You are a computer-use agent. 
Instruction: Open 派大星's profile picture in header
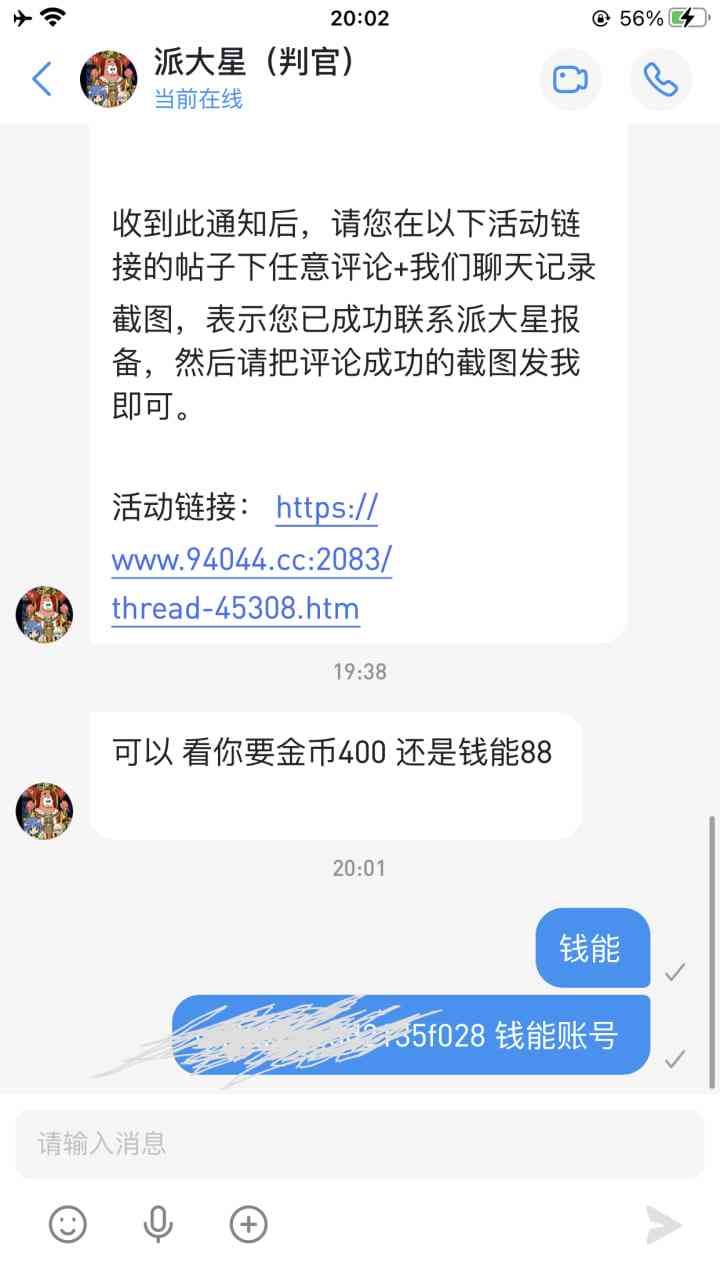click(x=108, y=79)
